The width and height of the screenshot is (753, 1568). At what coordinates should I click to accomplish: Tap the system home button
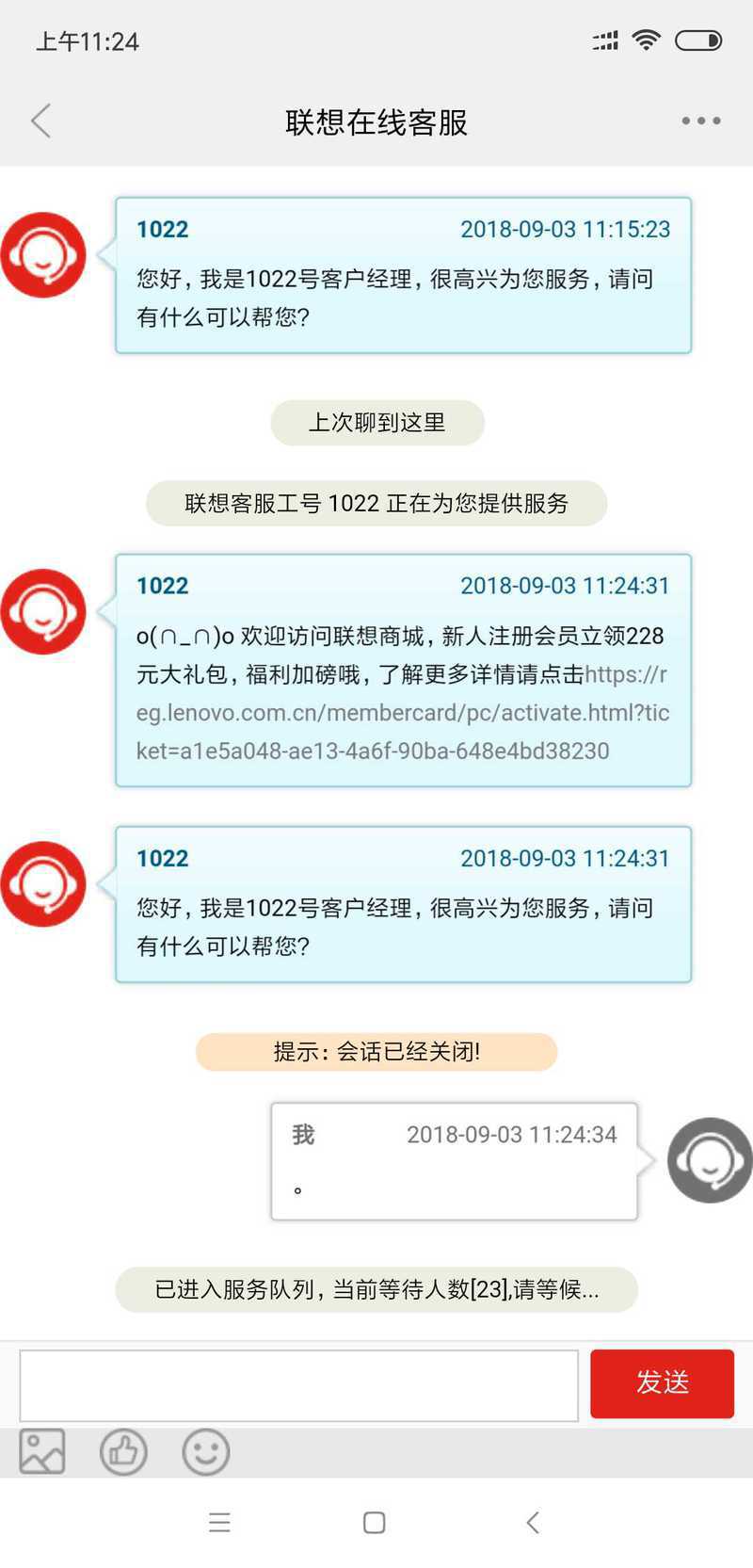(x=375, y=1522)
